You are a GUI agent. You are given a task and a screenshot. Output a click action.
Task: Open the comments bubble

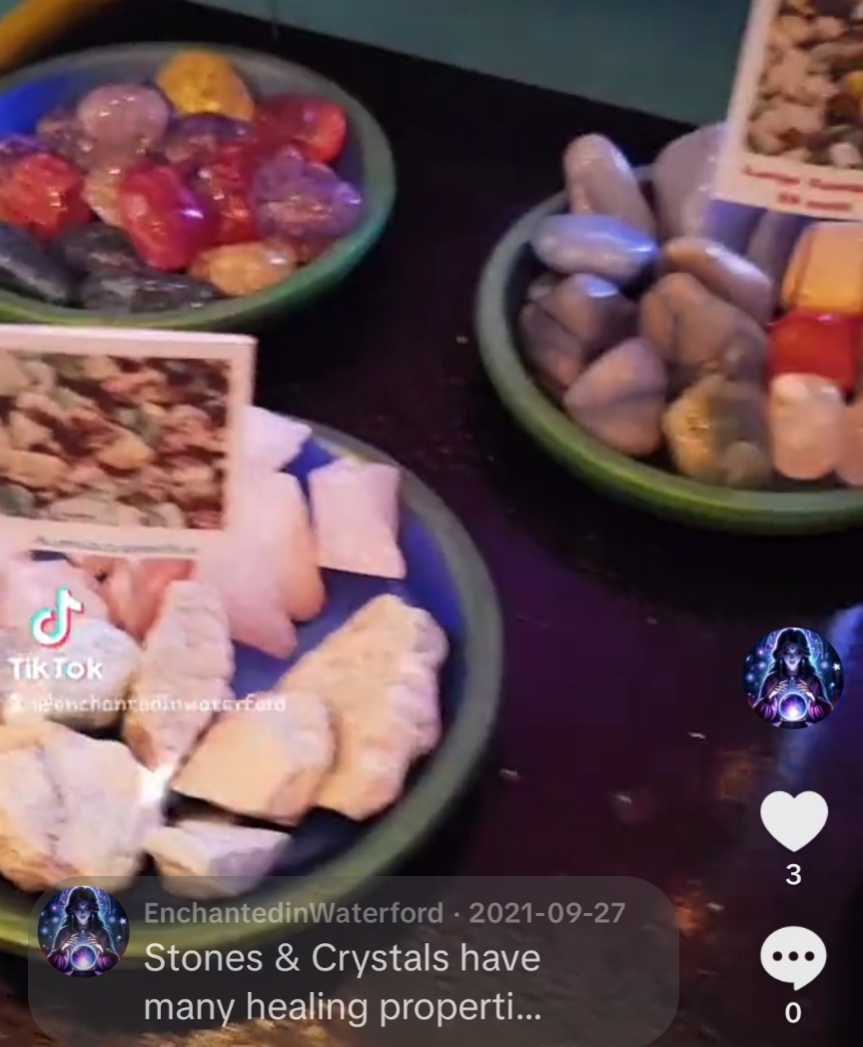(x=793, y=958)
